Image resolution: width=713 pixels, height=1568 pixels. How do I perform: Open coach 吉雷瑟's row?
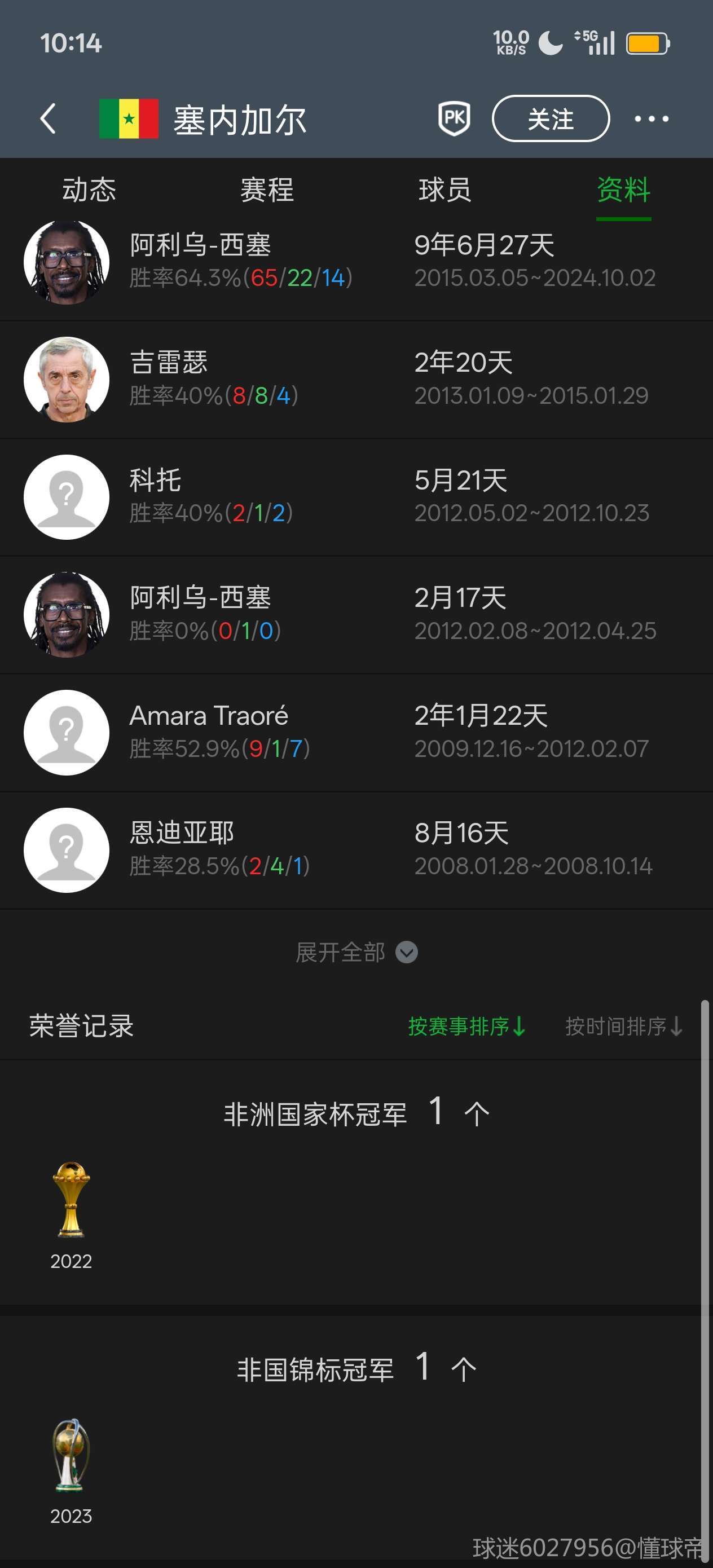tap(356, 379)
